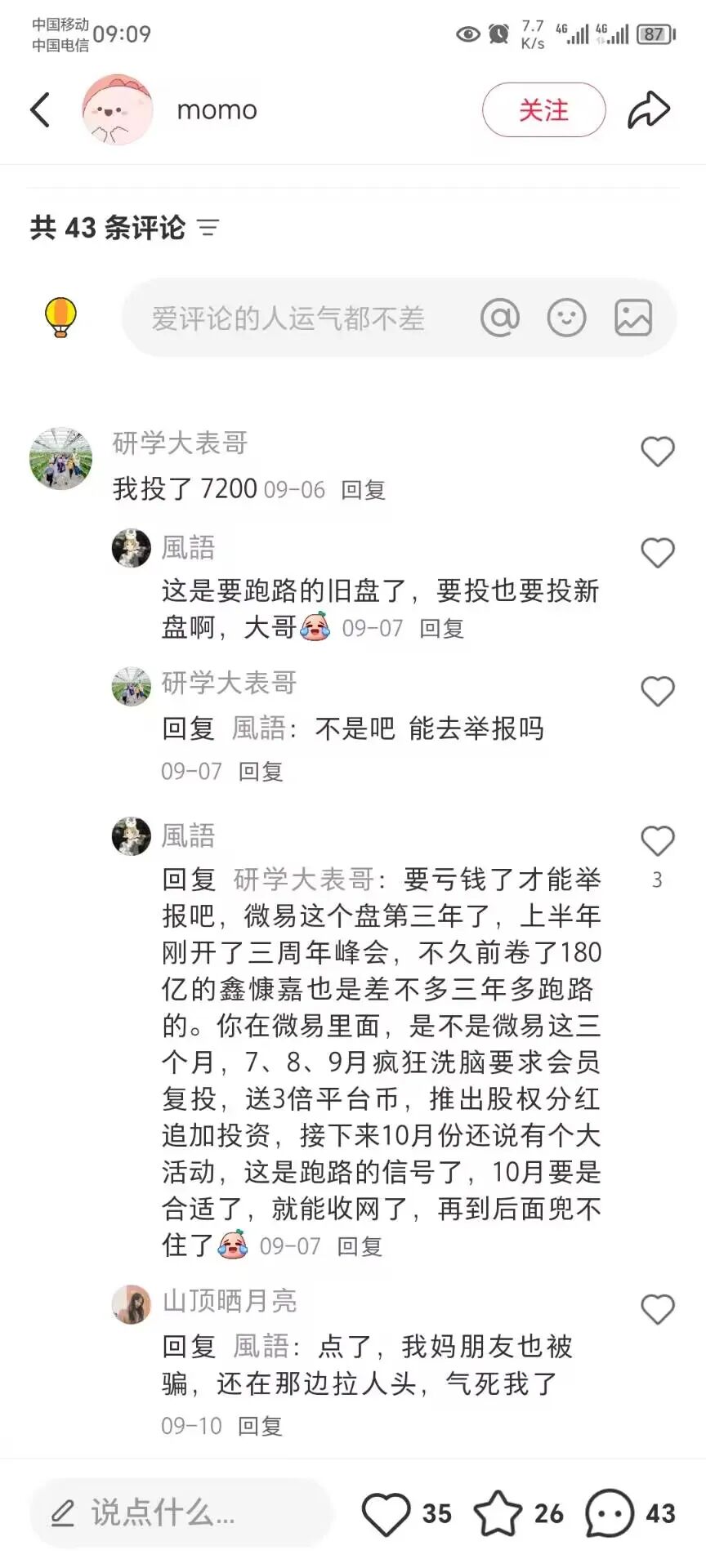
Task: Tap the 关注 button to follow momo
Action: pos(543,110)
